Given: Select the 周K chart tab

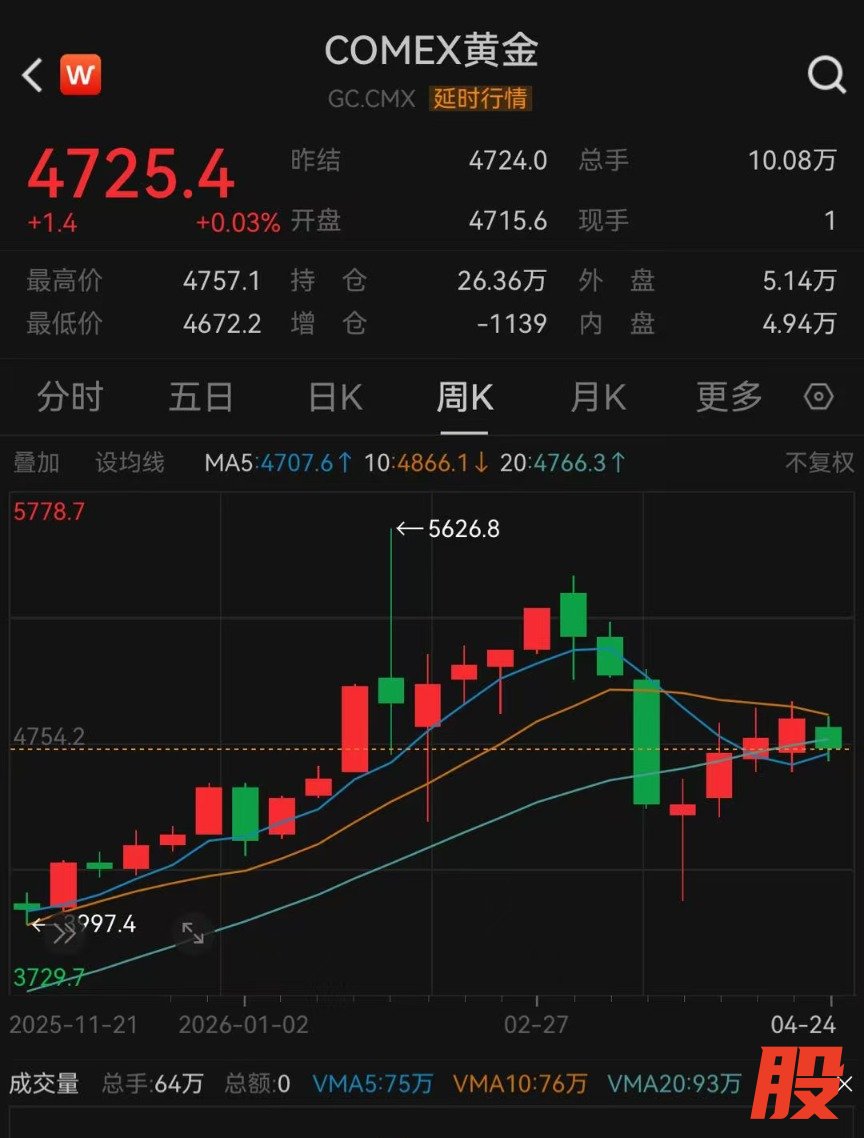Looking at the screenshot, I should click(464, 398).
